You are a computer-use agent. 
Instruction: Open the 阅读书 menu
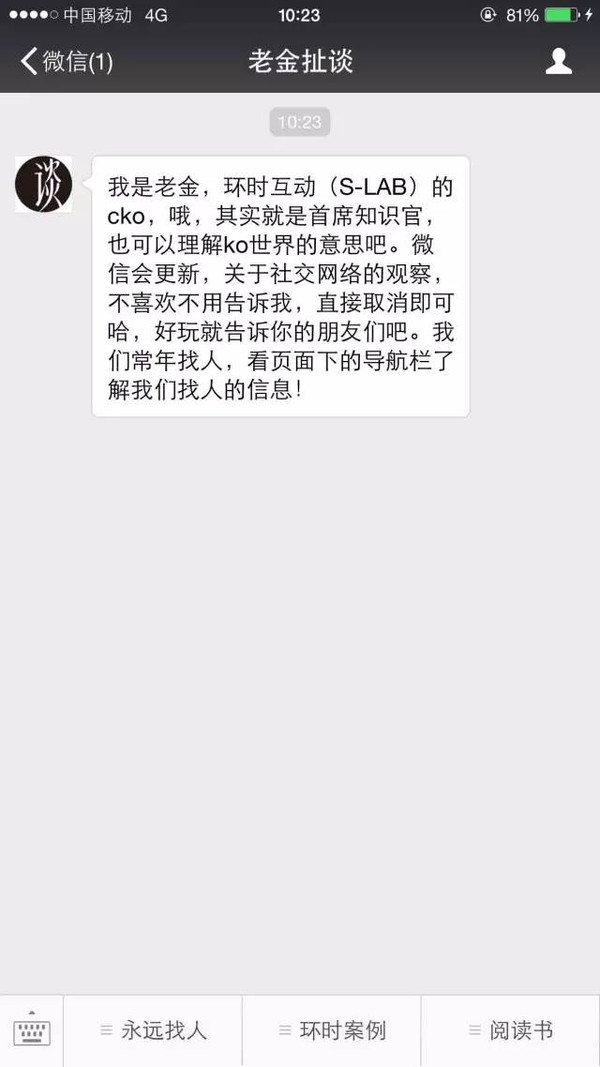[x=511, y=1030]
